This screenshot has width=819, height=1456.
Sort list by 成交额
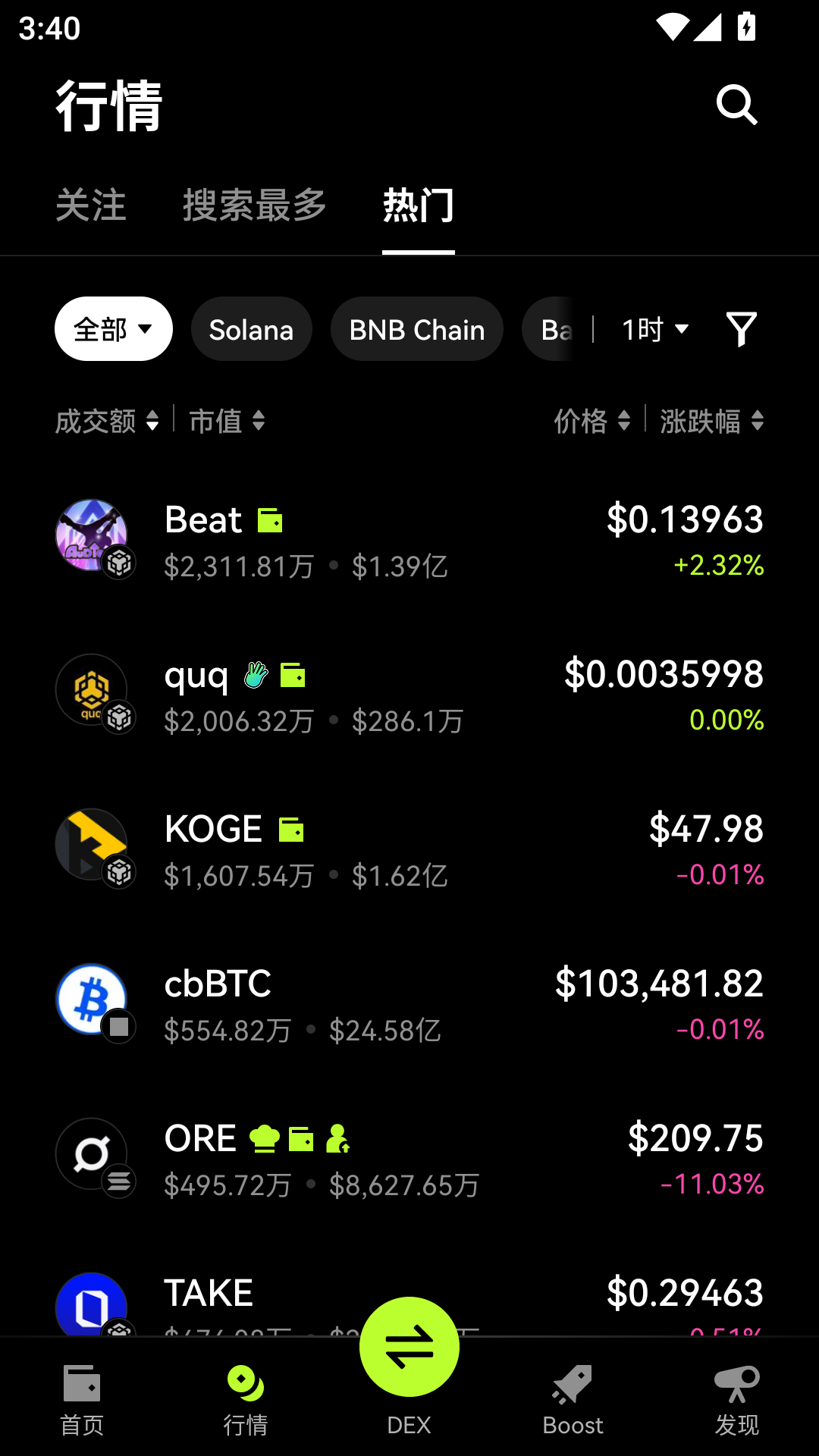coord(107,421)
